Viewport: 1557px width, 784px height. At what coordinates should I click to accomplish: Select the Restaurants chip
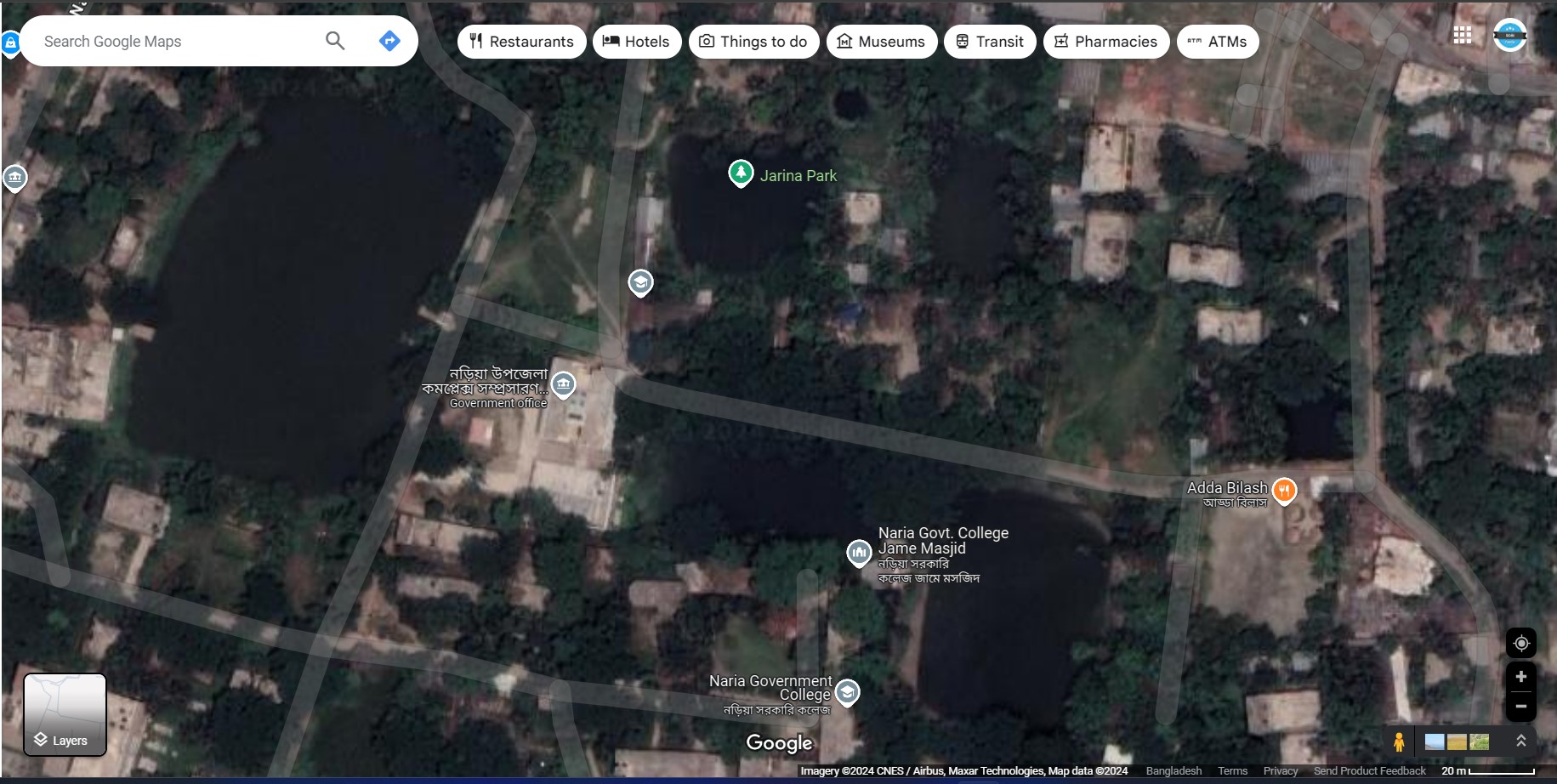522,42
